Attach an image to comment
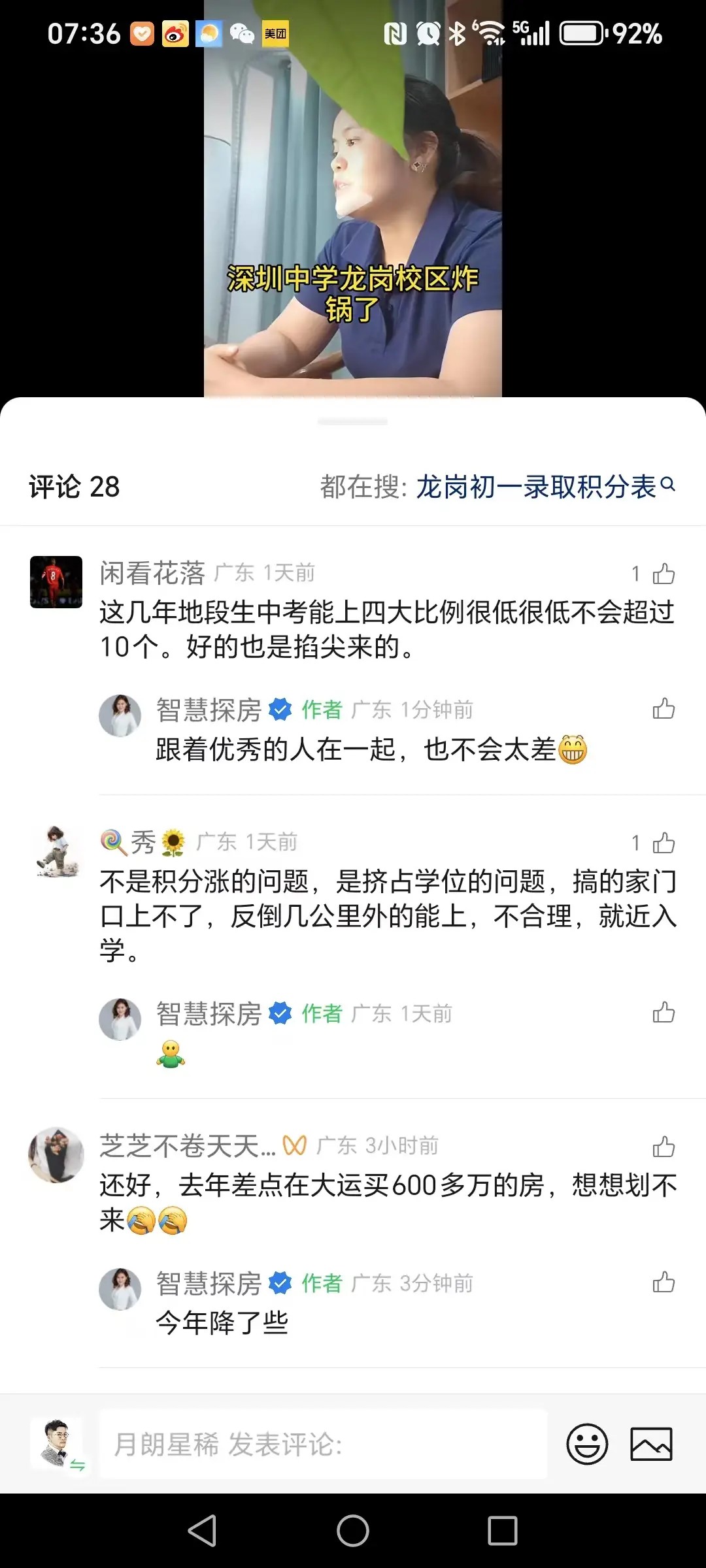The width and height of the screenshot is (706, 1568). (651, 1444)
